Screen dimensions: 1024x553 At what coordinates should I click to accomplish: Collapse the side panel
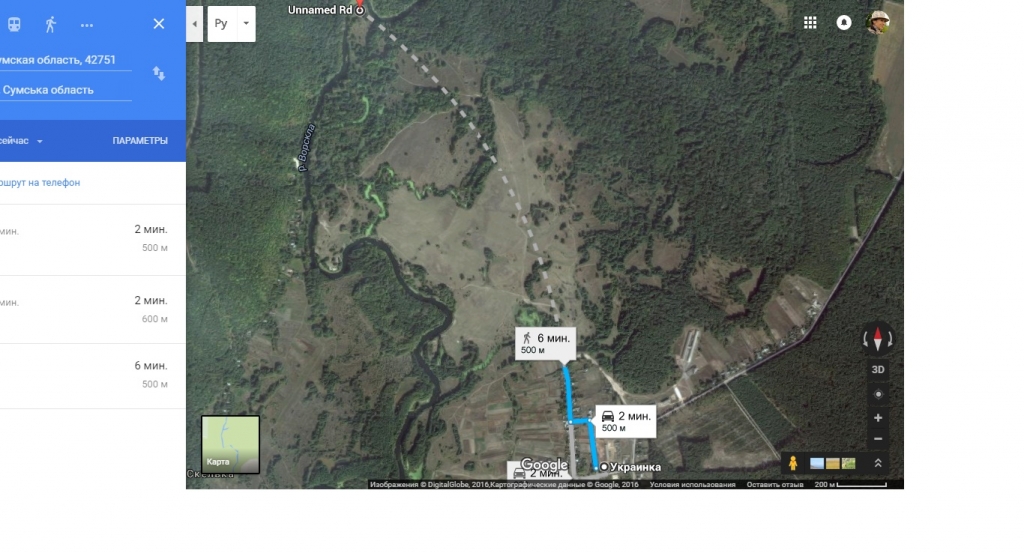pyautogui.click(x=194, y=23)
